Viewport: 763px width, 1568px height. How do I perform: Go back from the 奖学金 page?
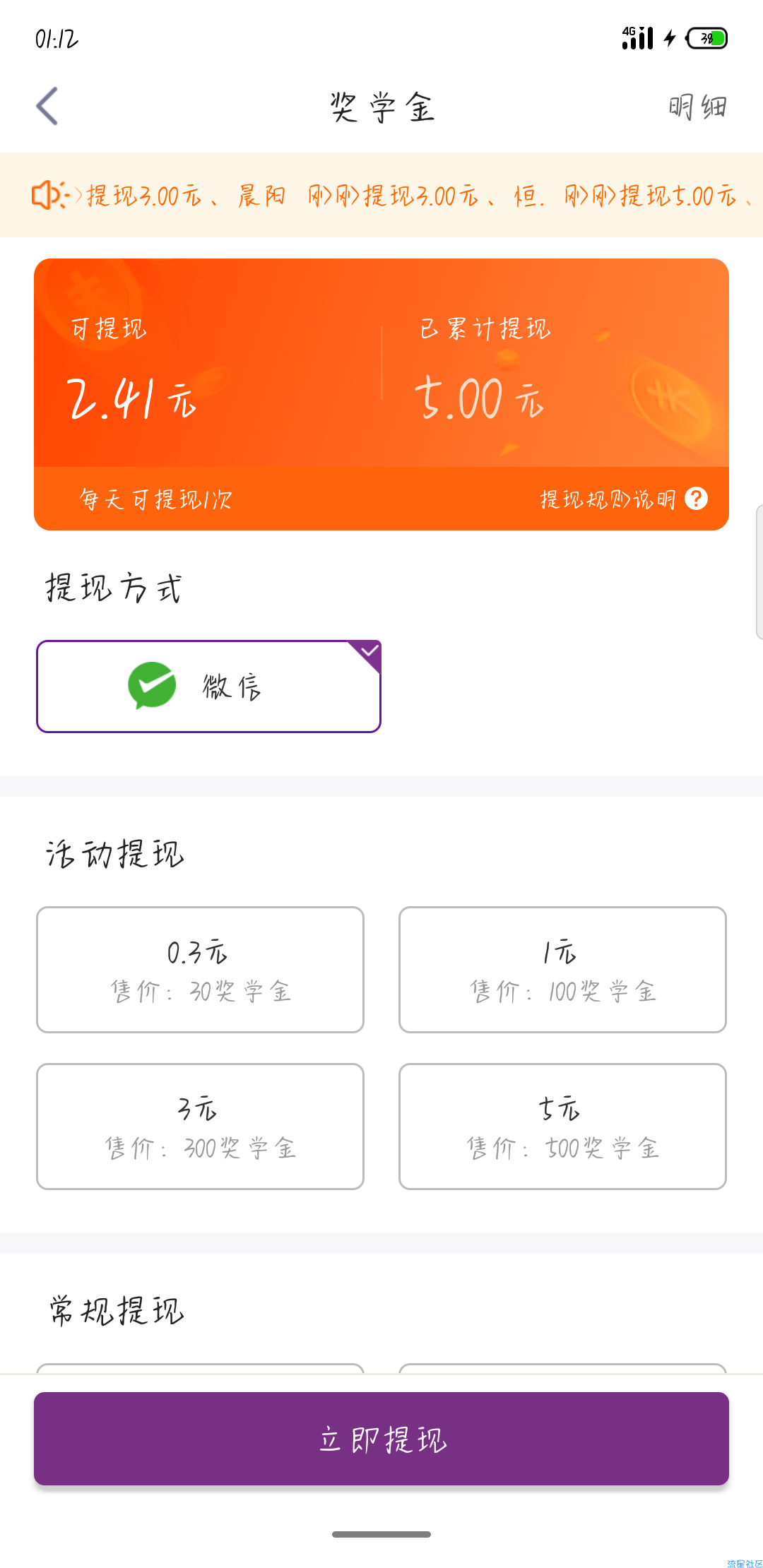(47, 107)
